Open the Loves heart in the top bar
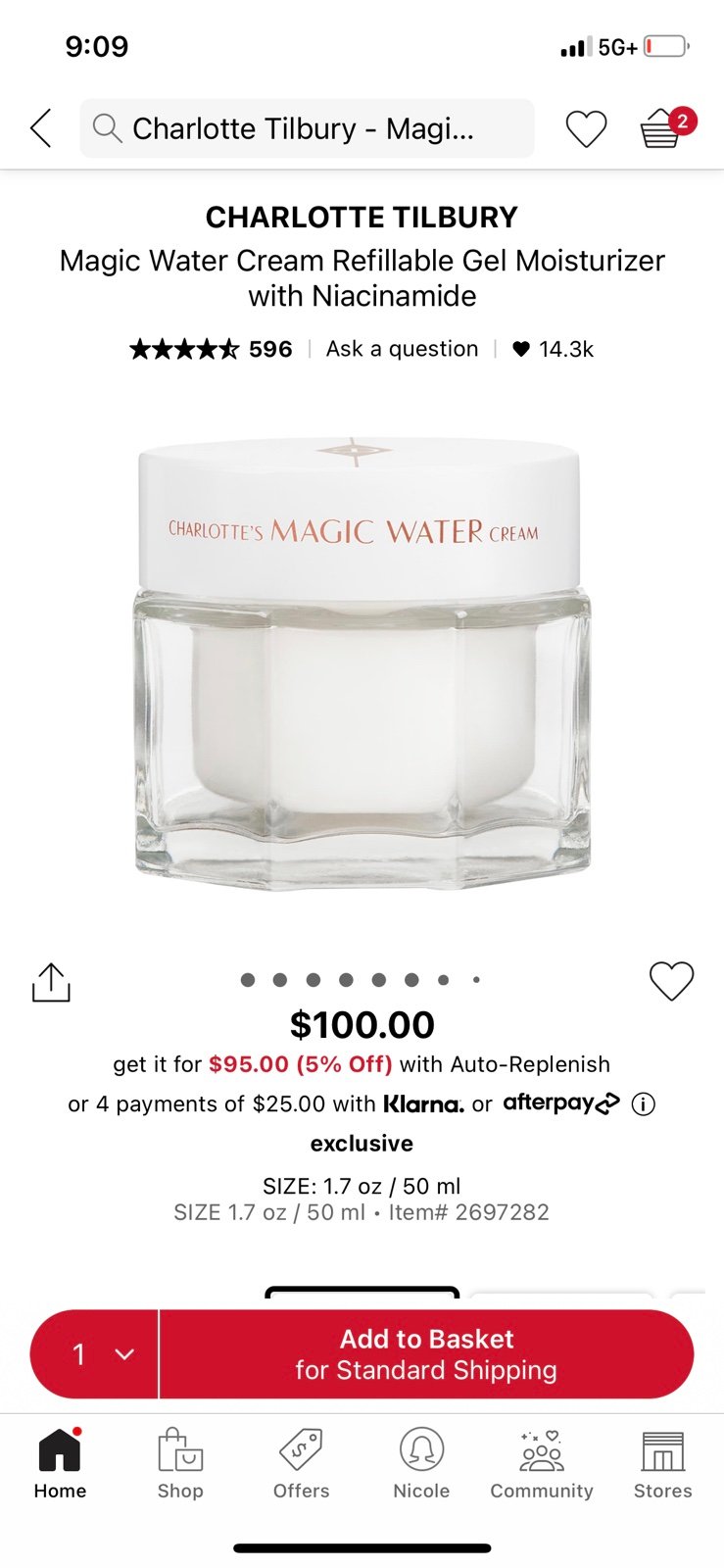This screenshot has width=724, height=1568. [586, 129]
